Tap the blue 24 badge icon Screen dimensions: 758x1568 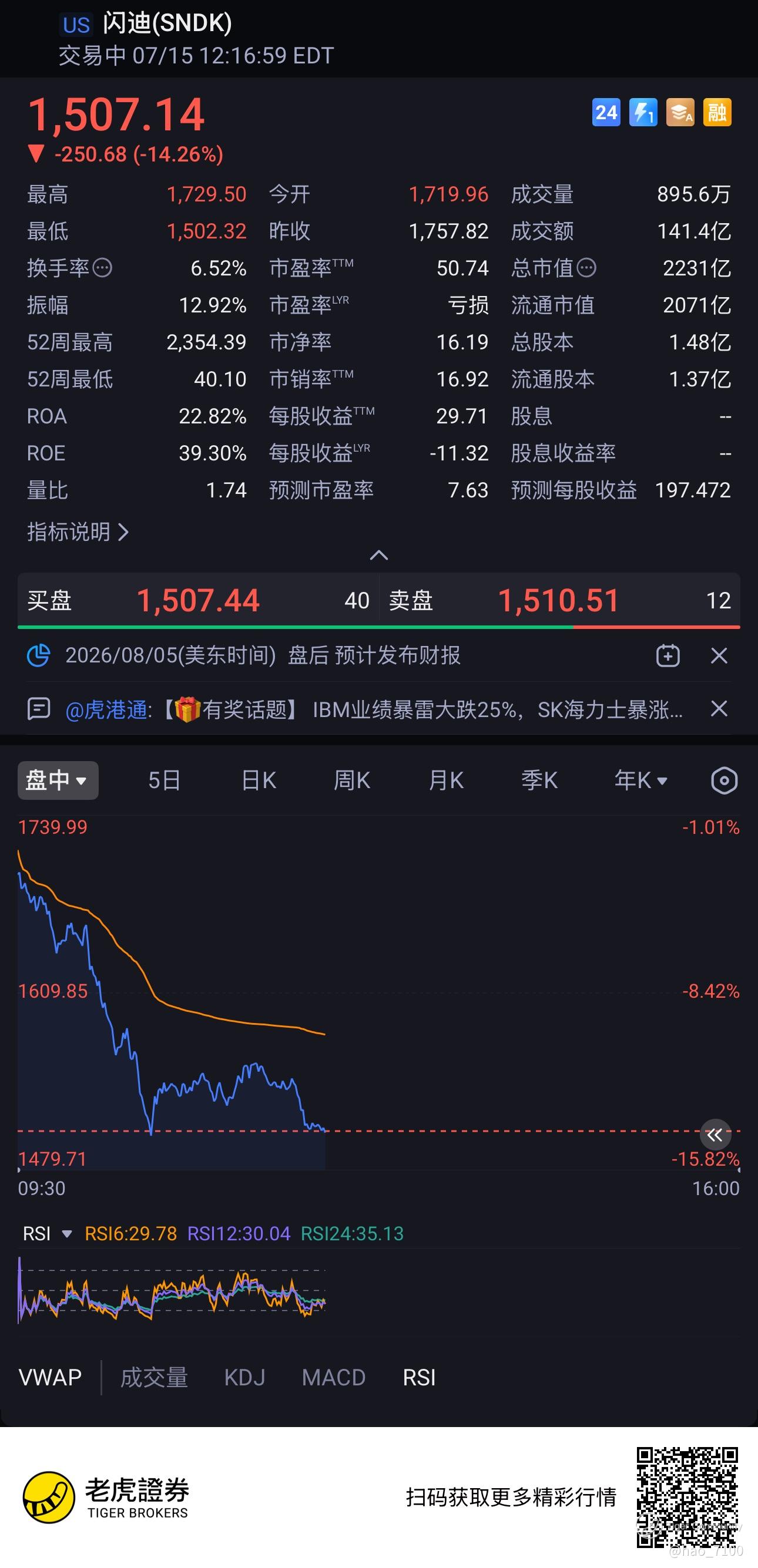click(x=606, y=113)
